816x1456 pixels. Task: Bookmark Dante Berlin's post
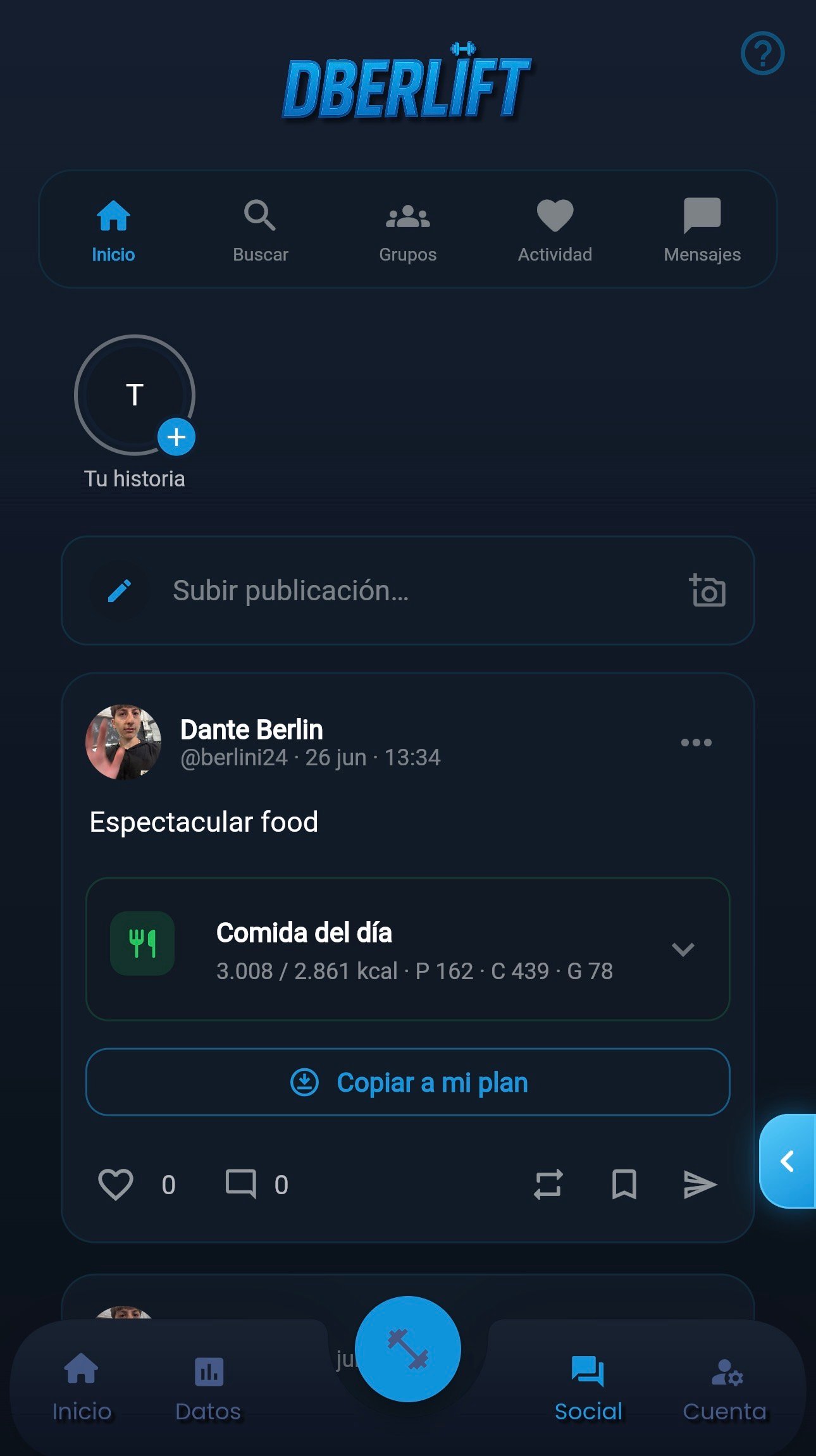(624, 1184)
